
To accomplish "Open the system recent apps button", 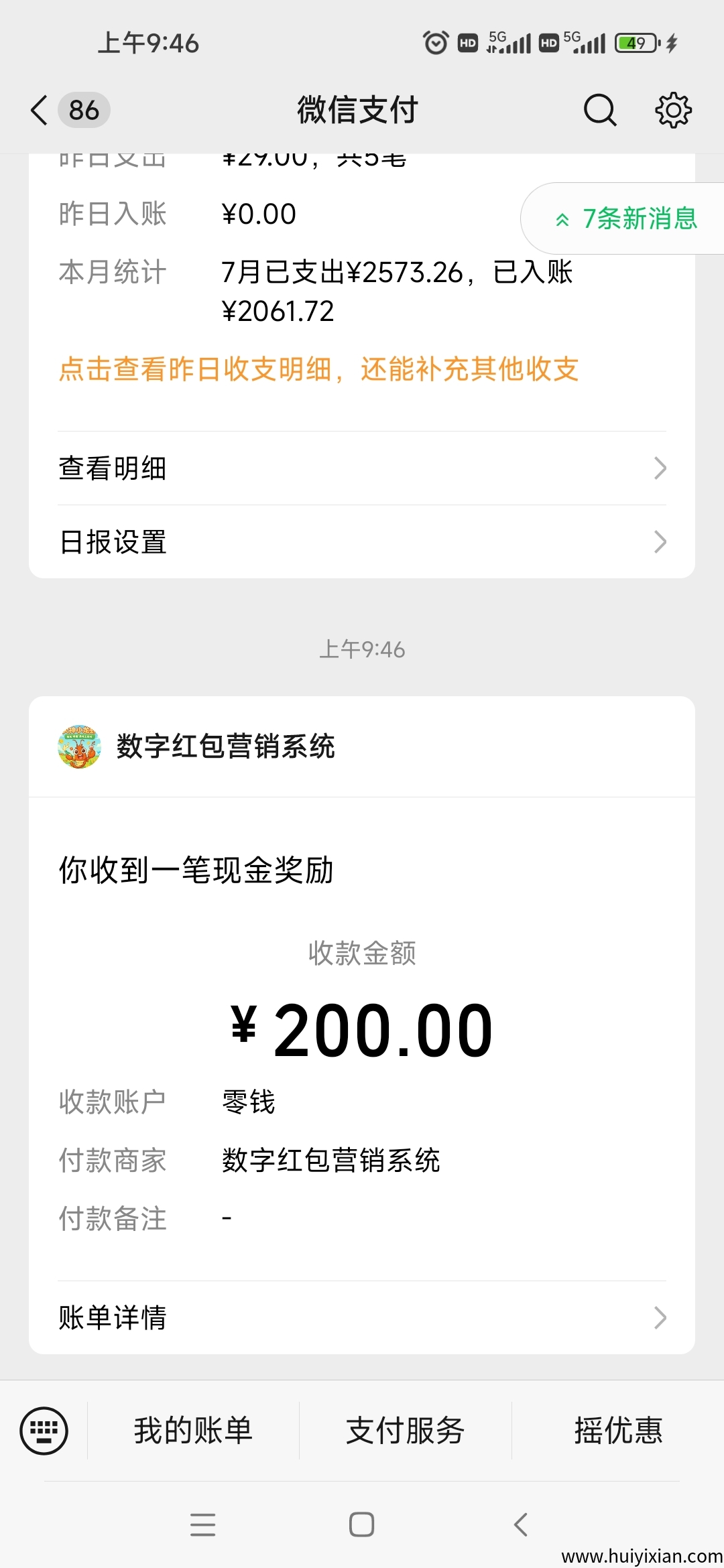I will point(202,1524).
